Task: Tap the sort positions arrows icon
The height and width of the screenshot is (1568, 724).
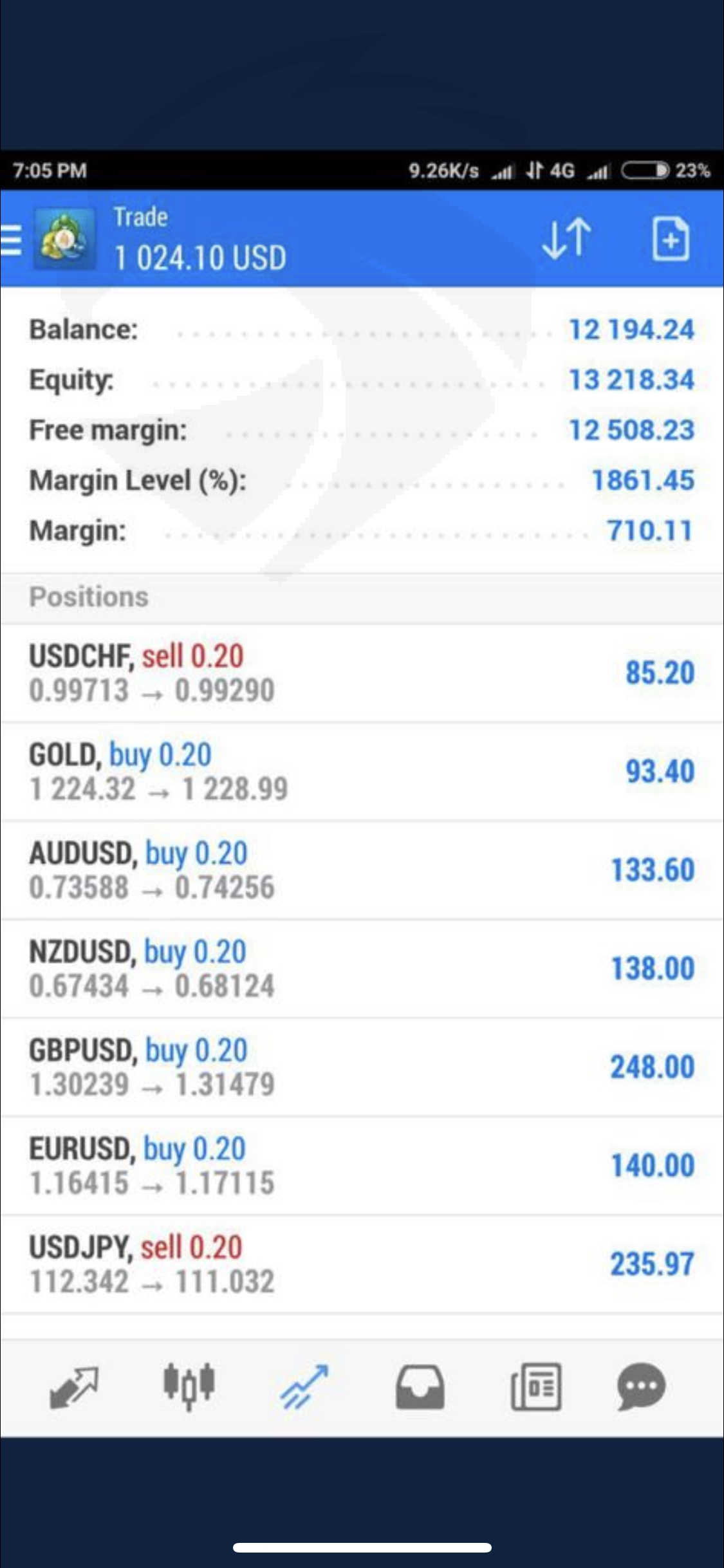Action: click(566, 239)
